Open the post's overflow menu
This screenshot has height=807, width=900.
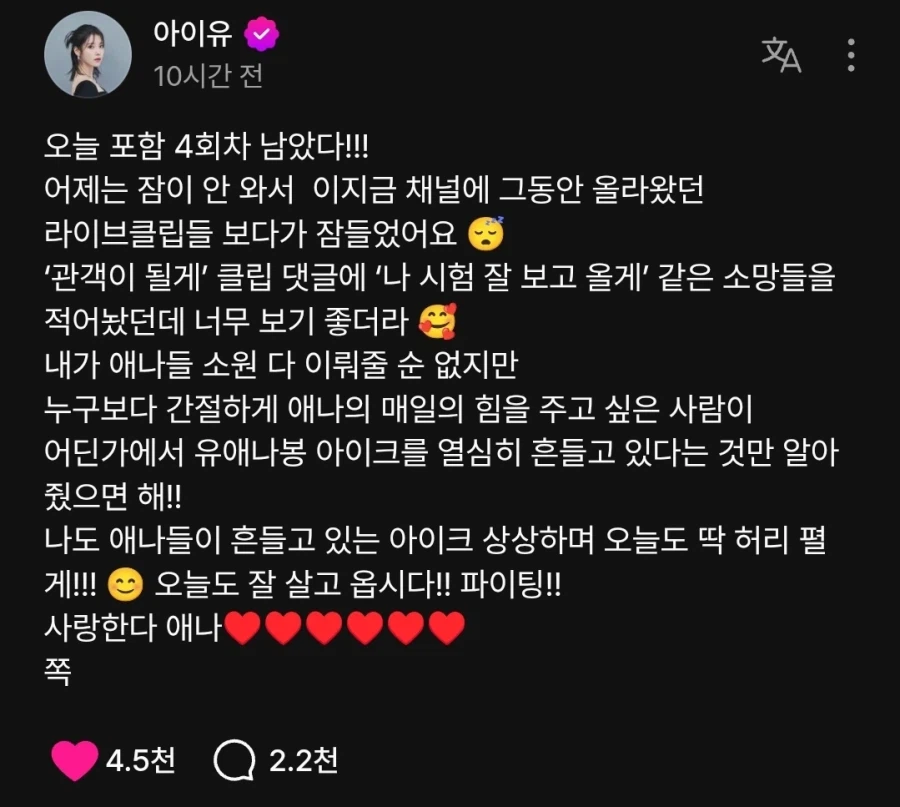pyautogui.click(x=851, y=55)
